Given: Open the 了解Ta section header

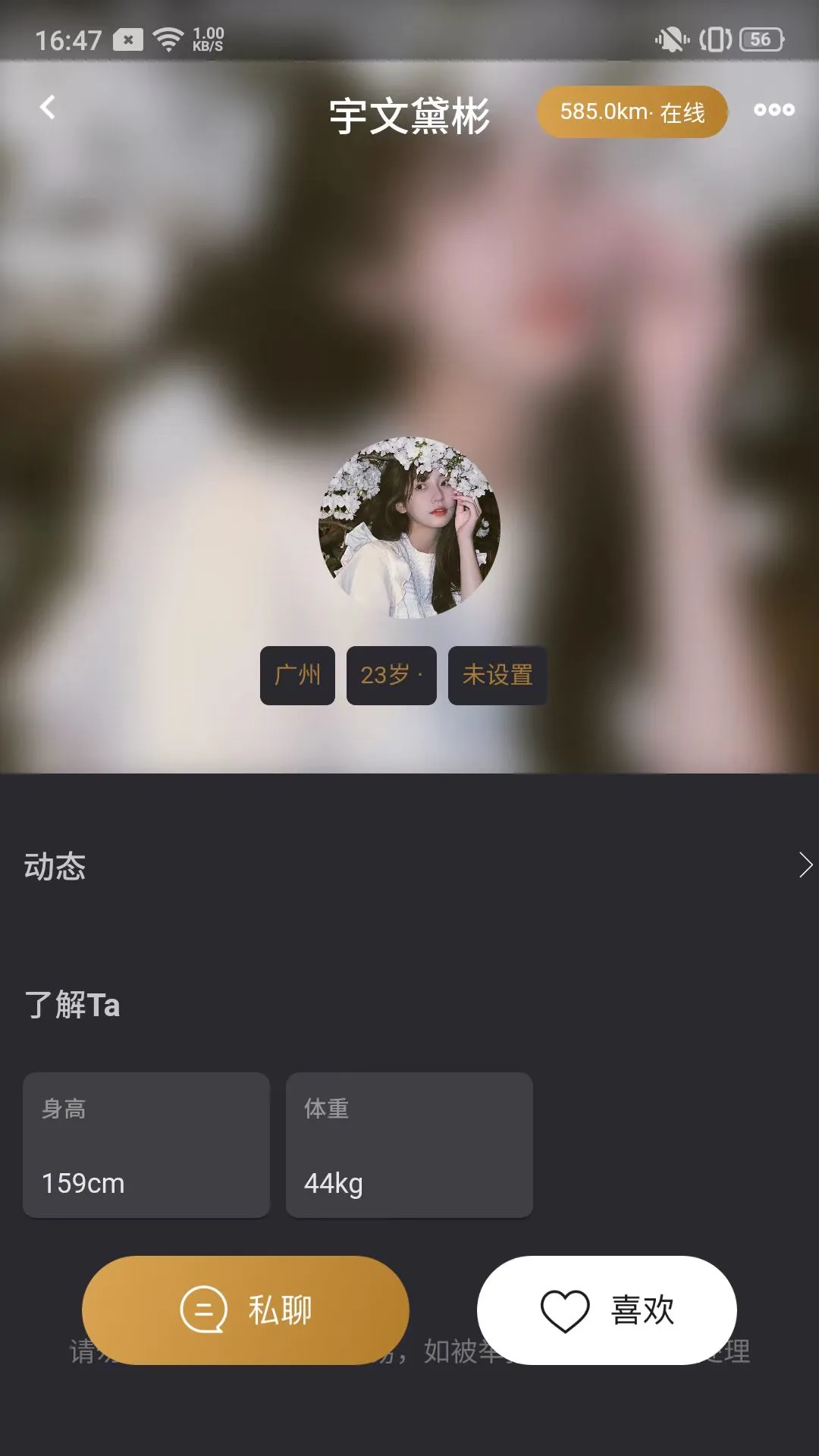Looking at the screenshot, I should coord(73,1006).
